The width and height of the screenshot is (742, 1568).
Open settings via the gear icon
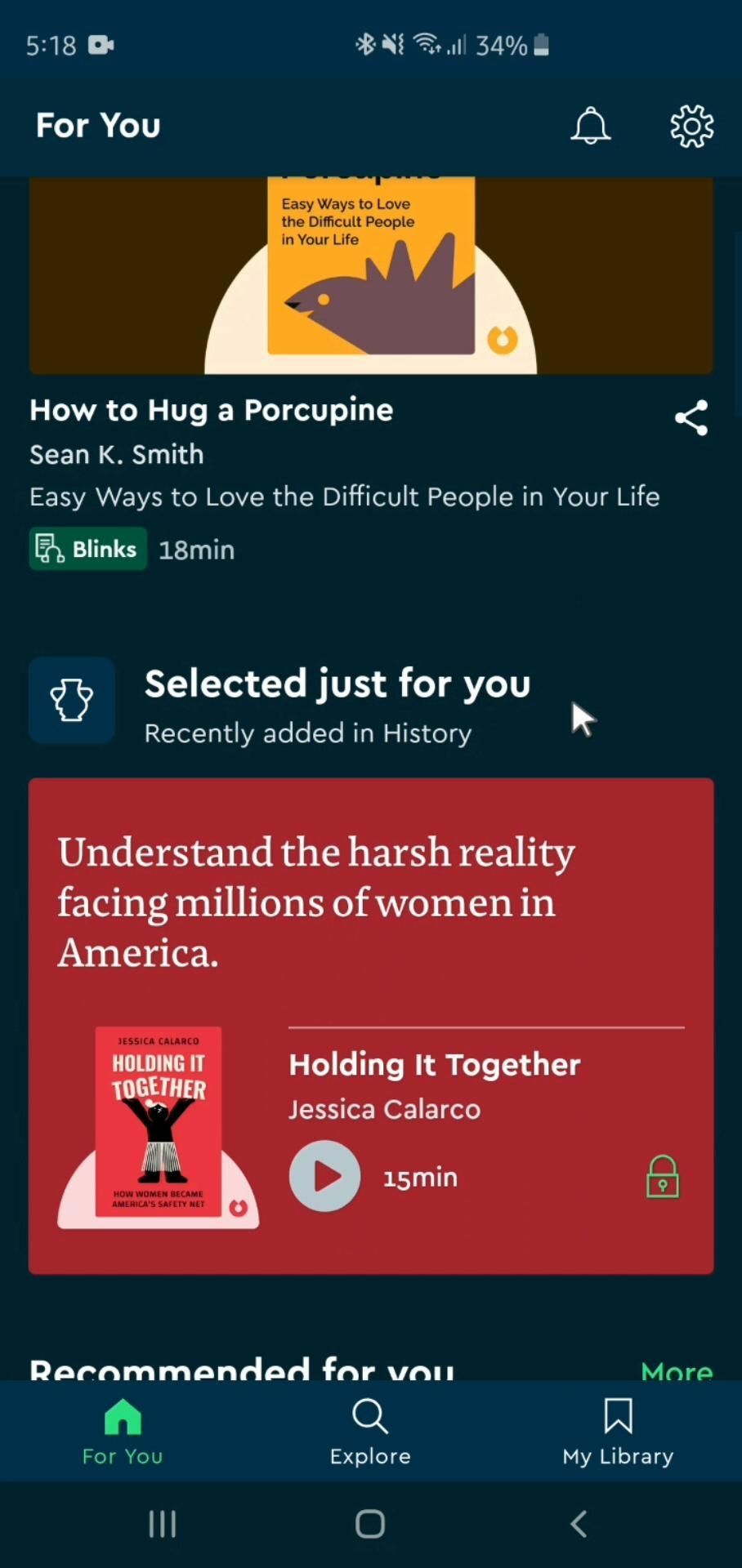[x=691, y=126]
